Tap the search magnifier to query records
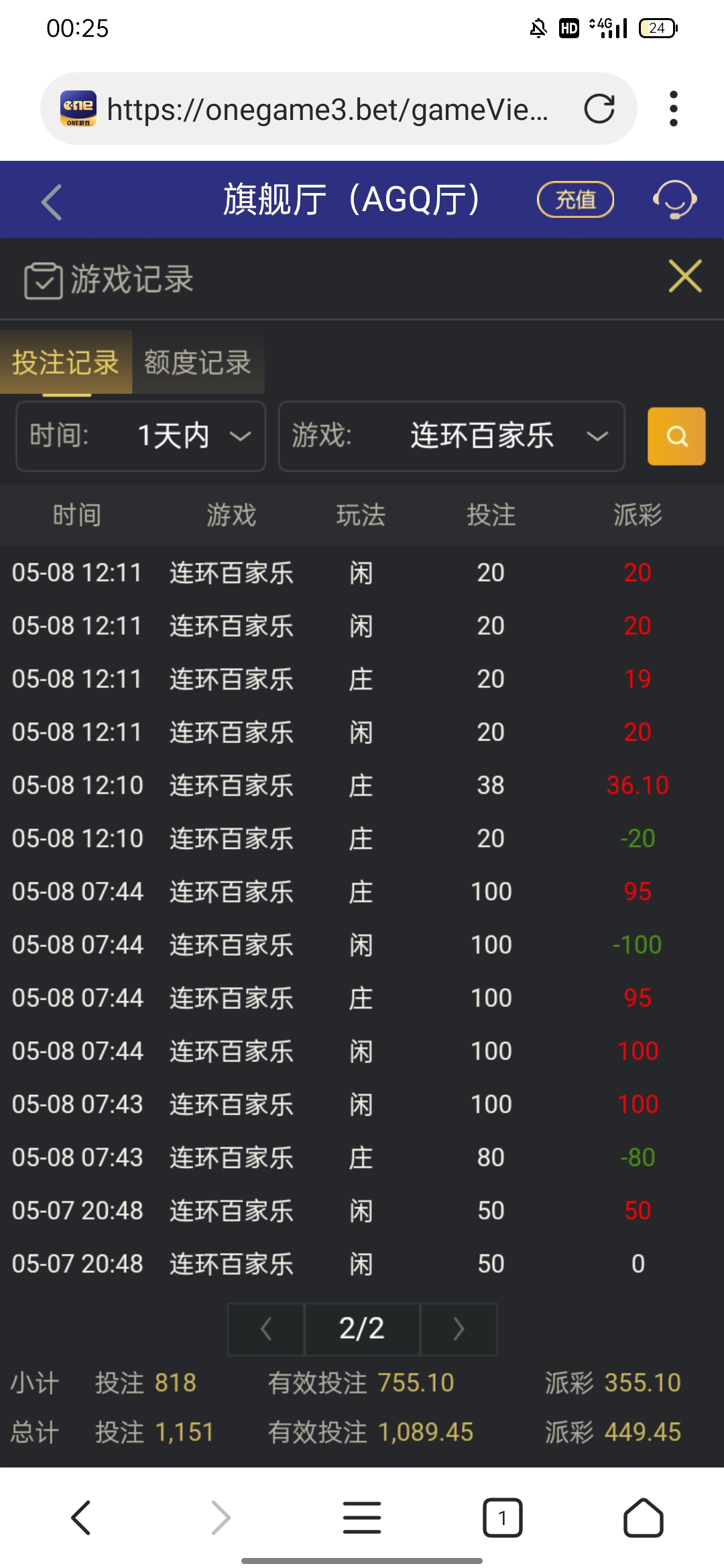Image resolution: width=724 pixels, height=1568 pixels. (676, 436)
